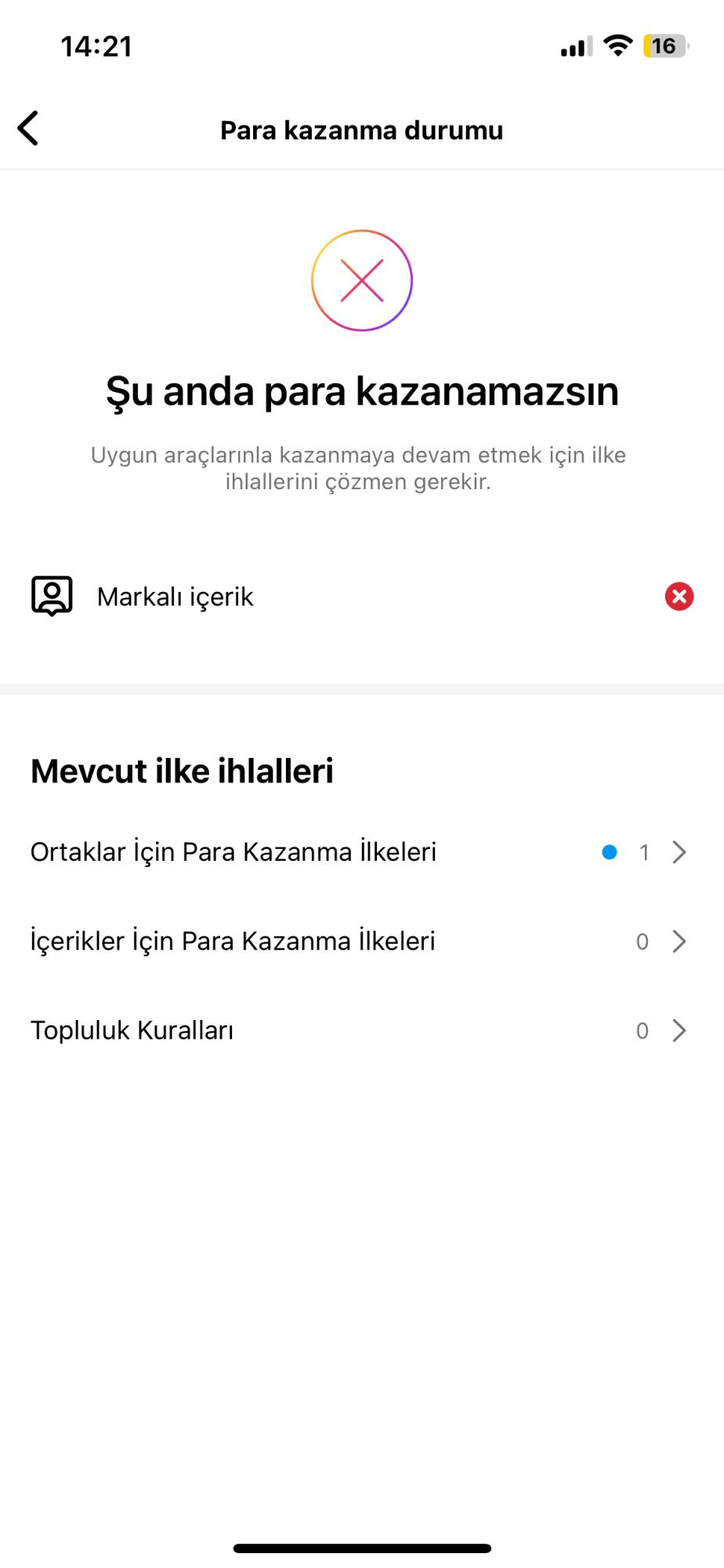
Task: Tap the Para kazanma durumu header title
Action: tap(362, 130)
